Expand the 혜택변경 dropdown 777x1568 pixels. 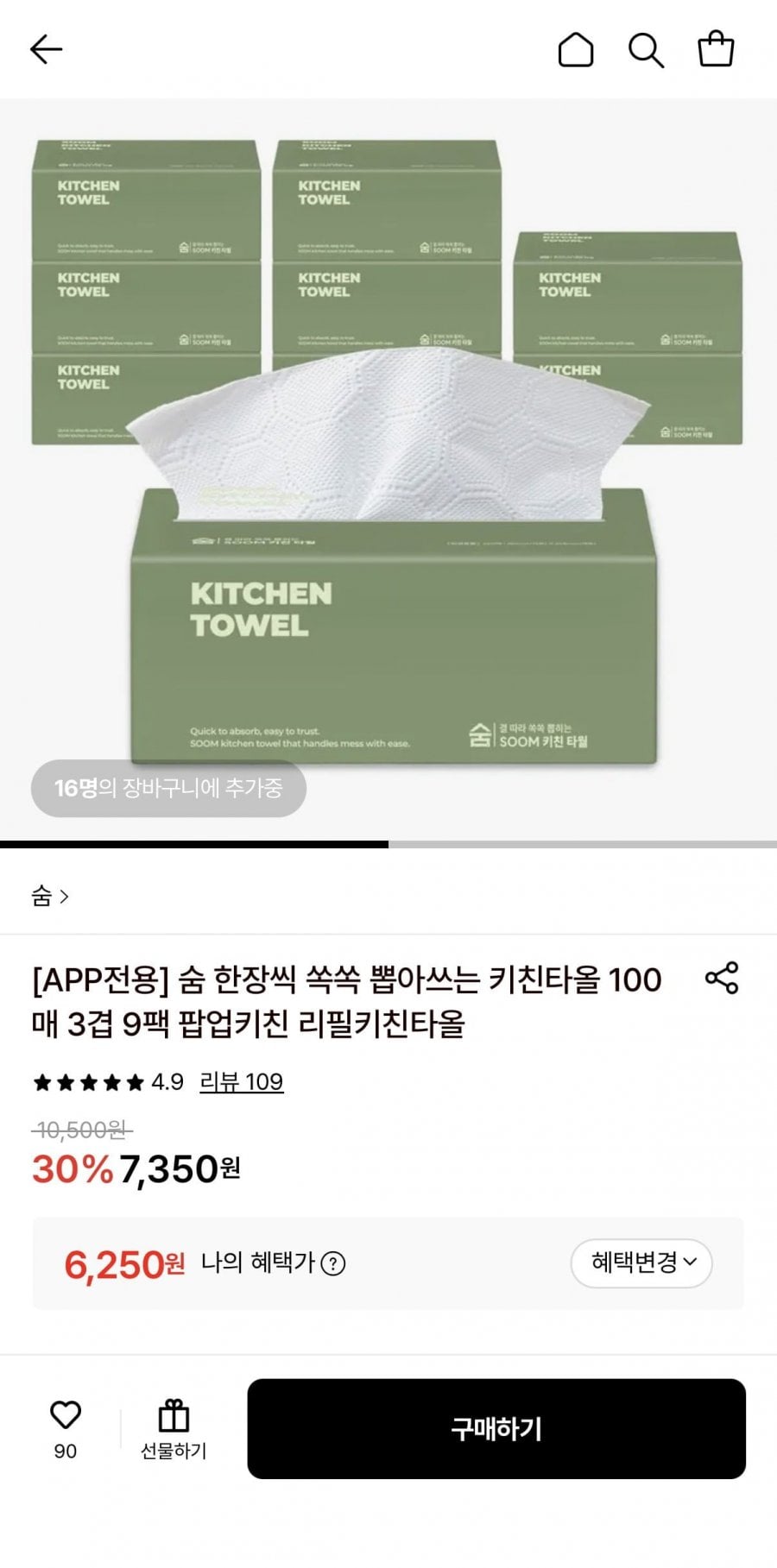641,1263
